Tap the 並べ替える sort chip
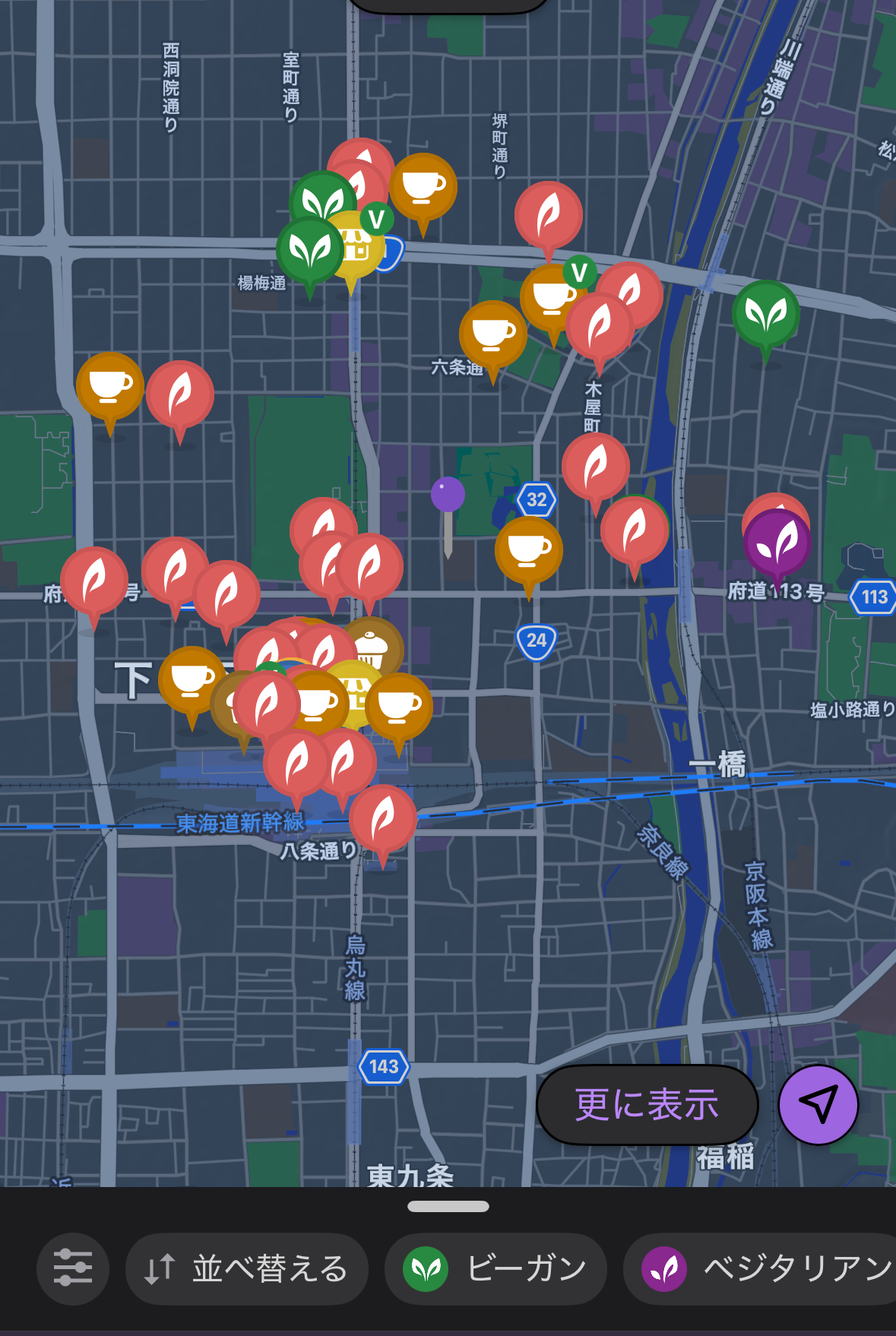 (x=247, y=1268)
